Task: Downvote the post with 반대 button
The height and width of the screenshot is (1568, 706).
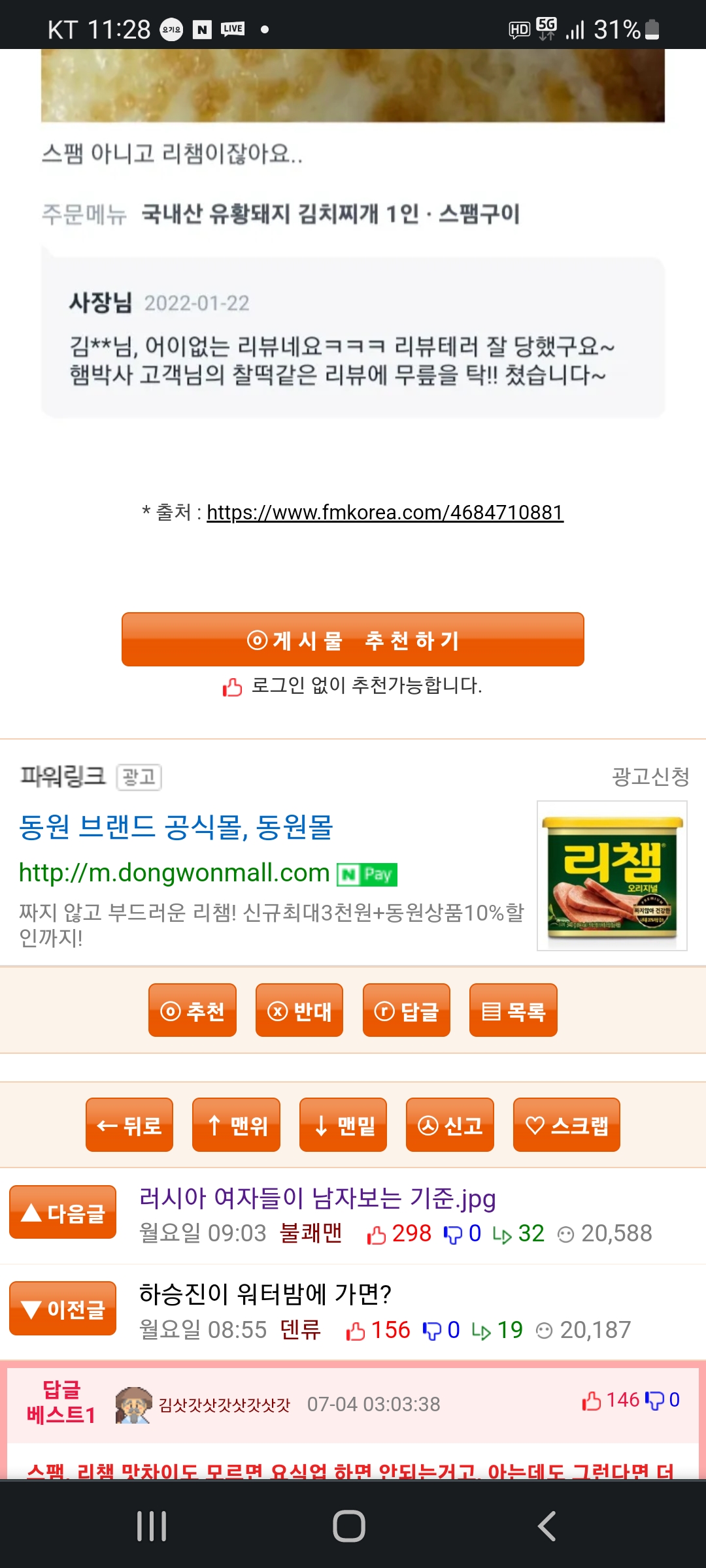Action: pos(299,1011)
